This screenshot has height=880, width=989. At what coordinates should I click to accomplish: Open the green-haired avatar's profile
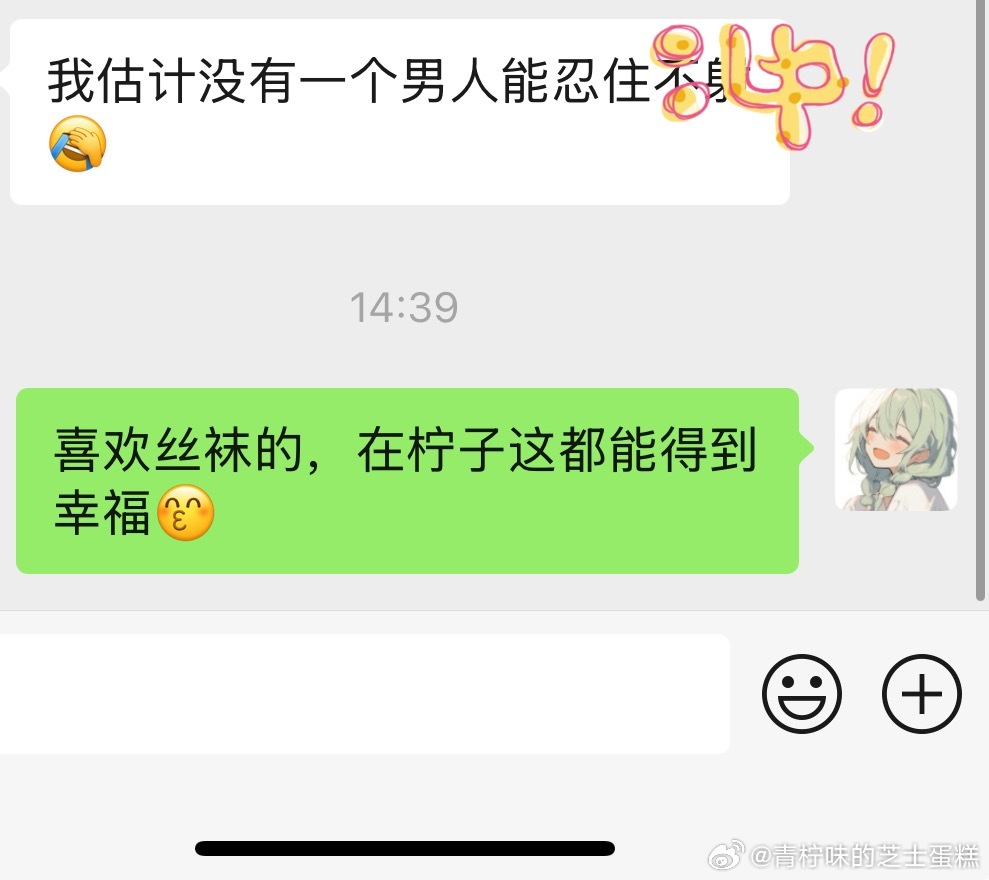[x=896, y=450]
